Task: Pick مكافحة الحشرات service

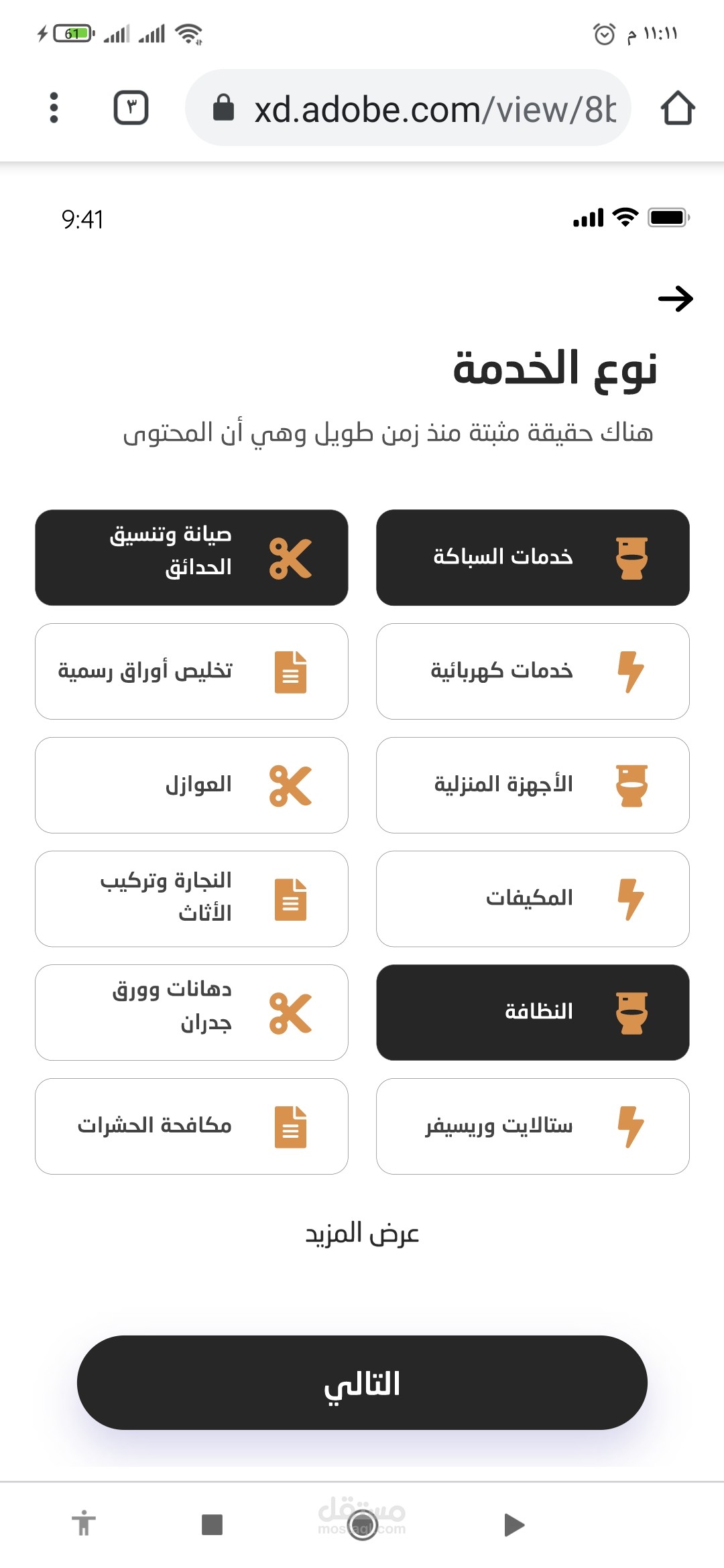Action: click(192, 1126)
